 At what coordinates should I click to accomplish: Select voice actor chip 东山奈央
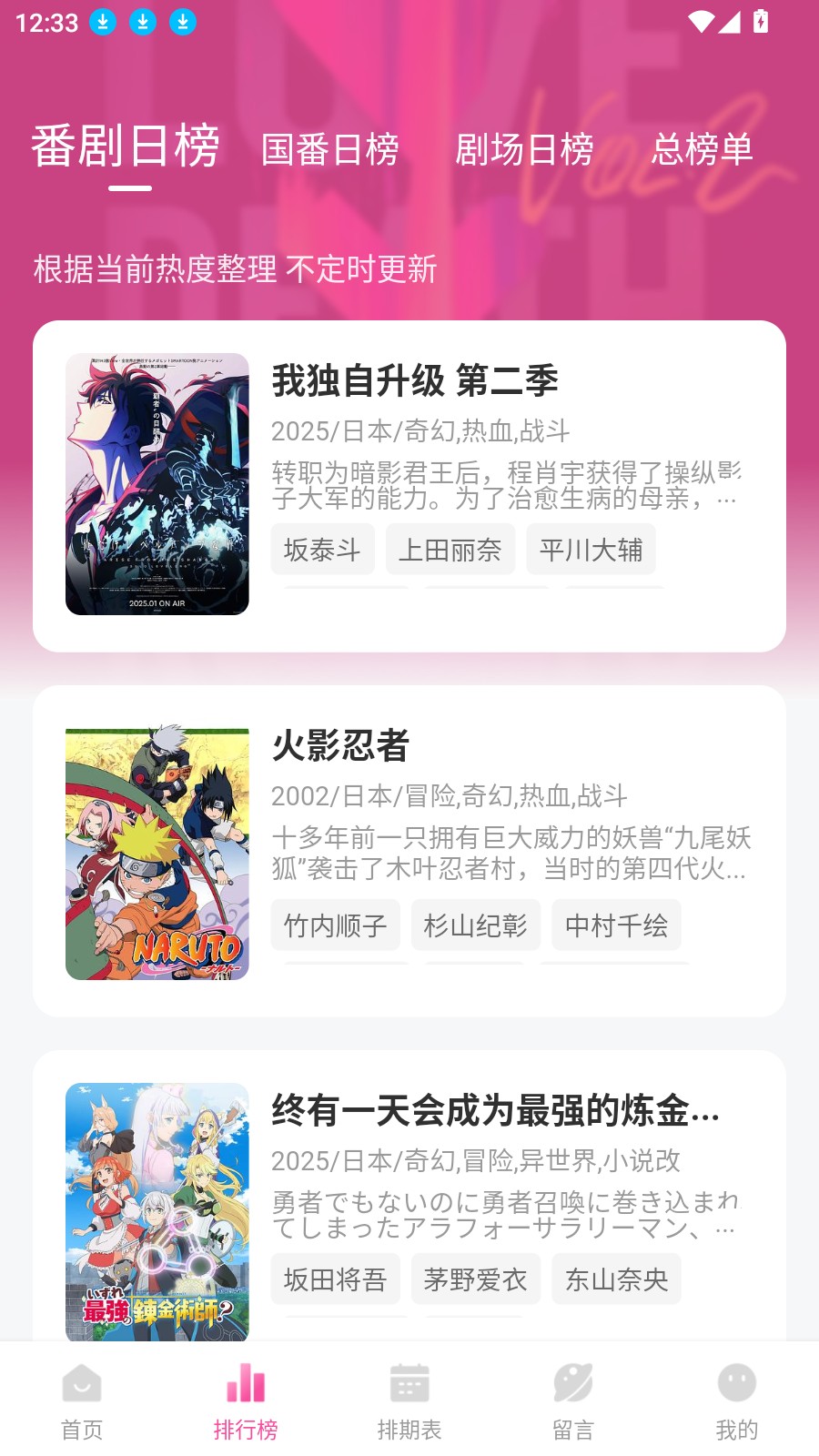[616, 1279]
